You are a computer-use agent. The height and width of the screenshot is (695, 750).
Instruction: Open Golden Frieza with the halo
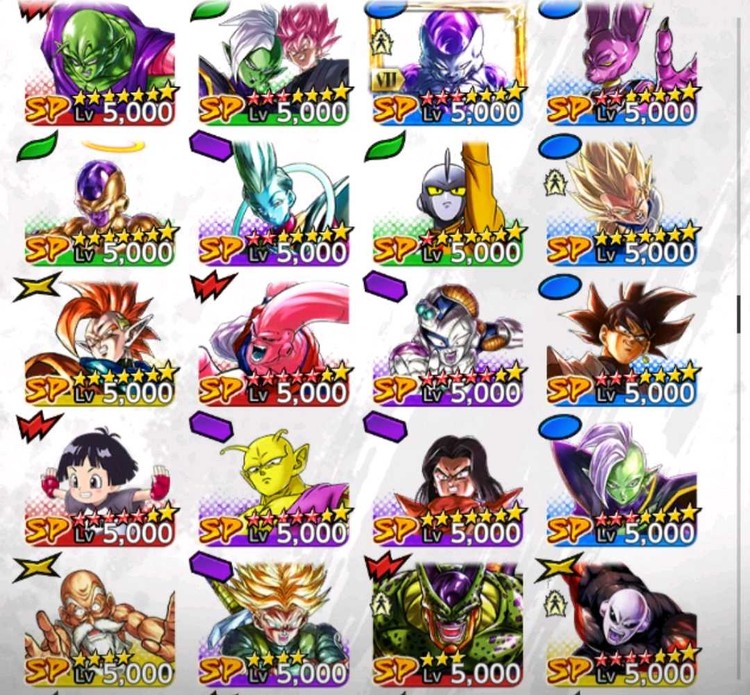point(100,200)
